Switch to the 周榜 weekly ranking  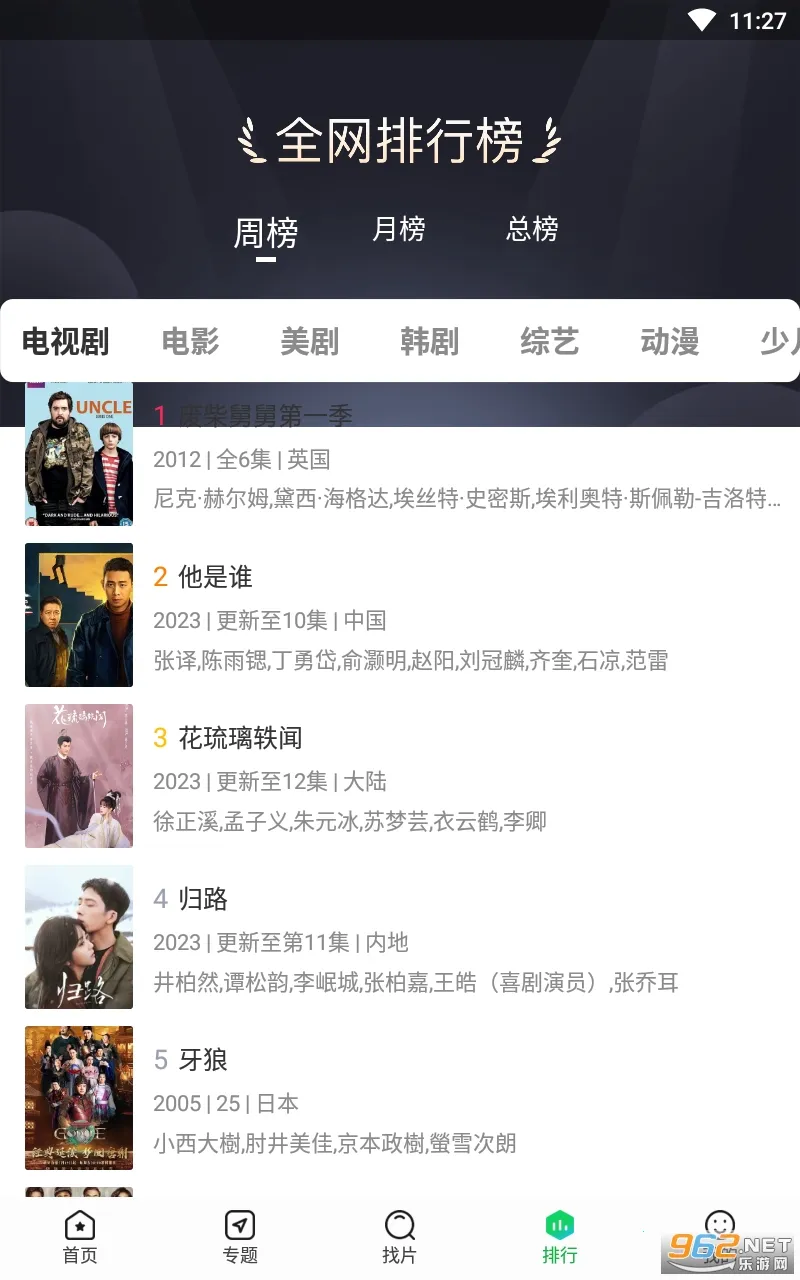pos(266,233)
